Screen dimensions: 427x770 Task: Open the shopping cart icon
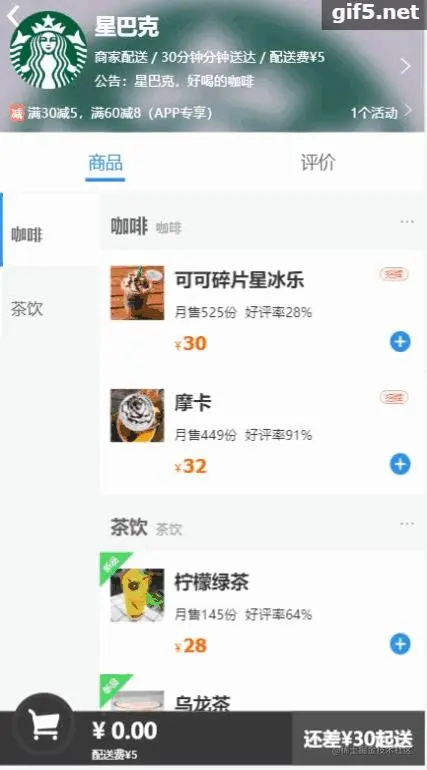pos(44,724)
